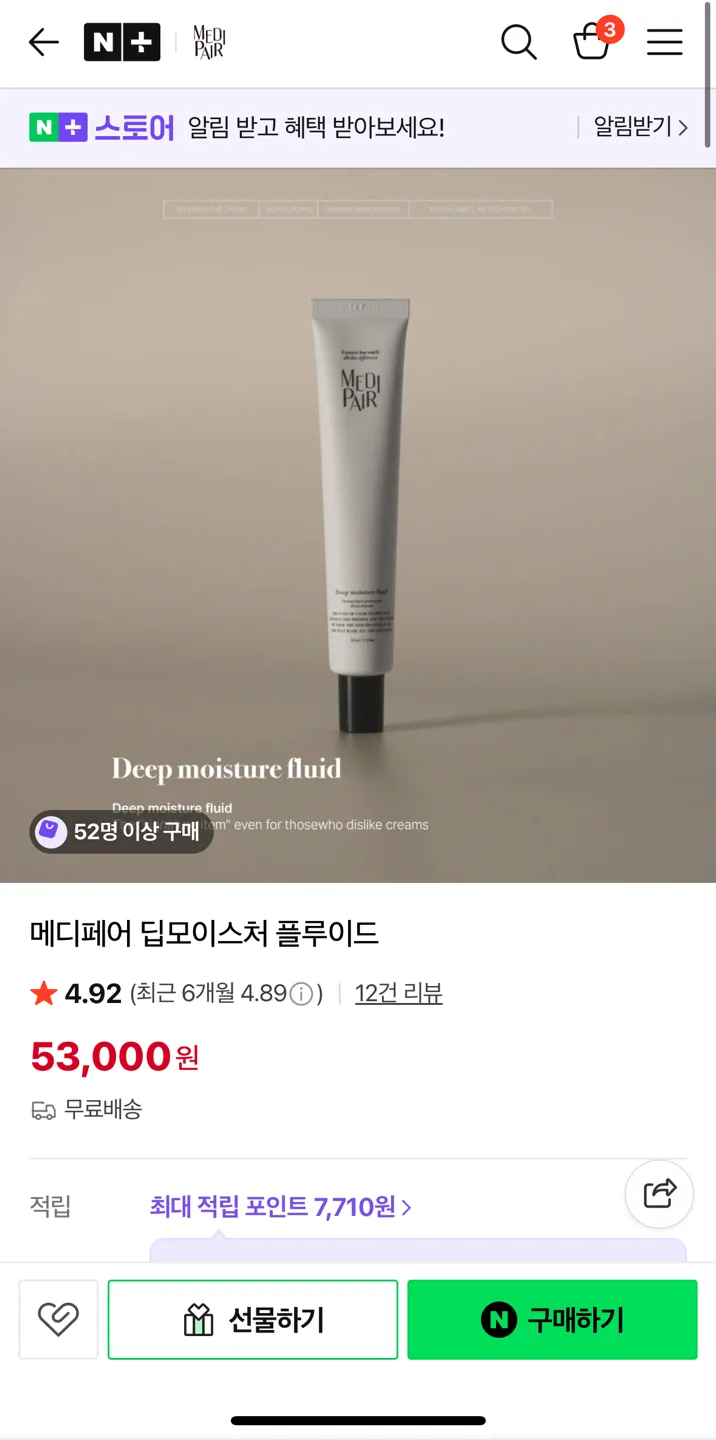Show info for the 최근 6개월 rating
Viewport: 716px width, 1440px height.
coord(301,994)
